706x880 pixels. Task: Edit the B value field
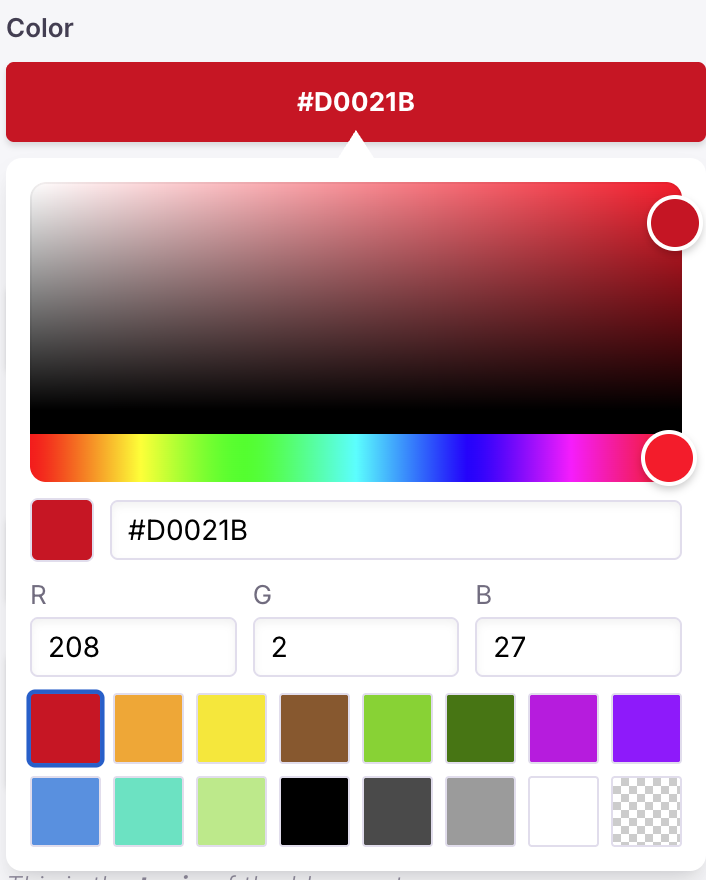coord(578,647)
